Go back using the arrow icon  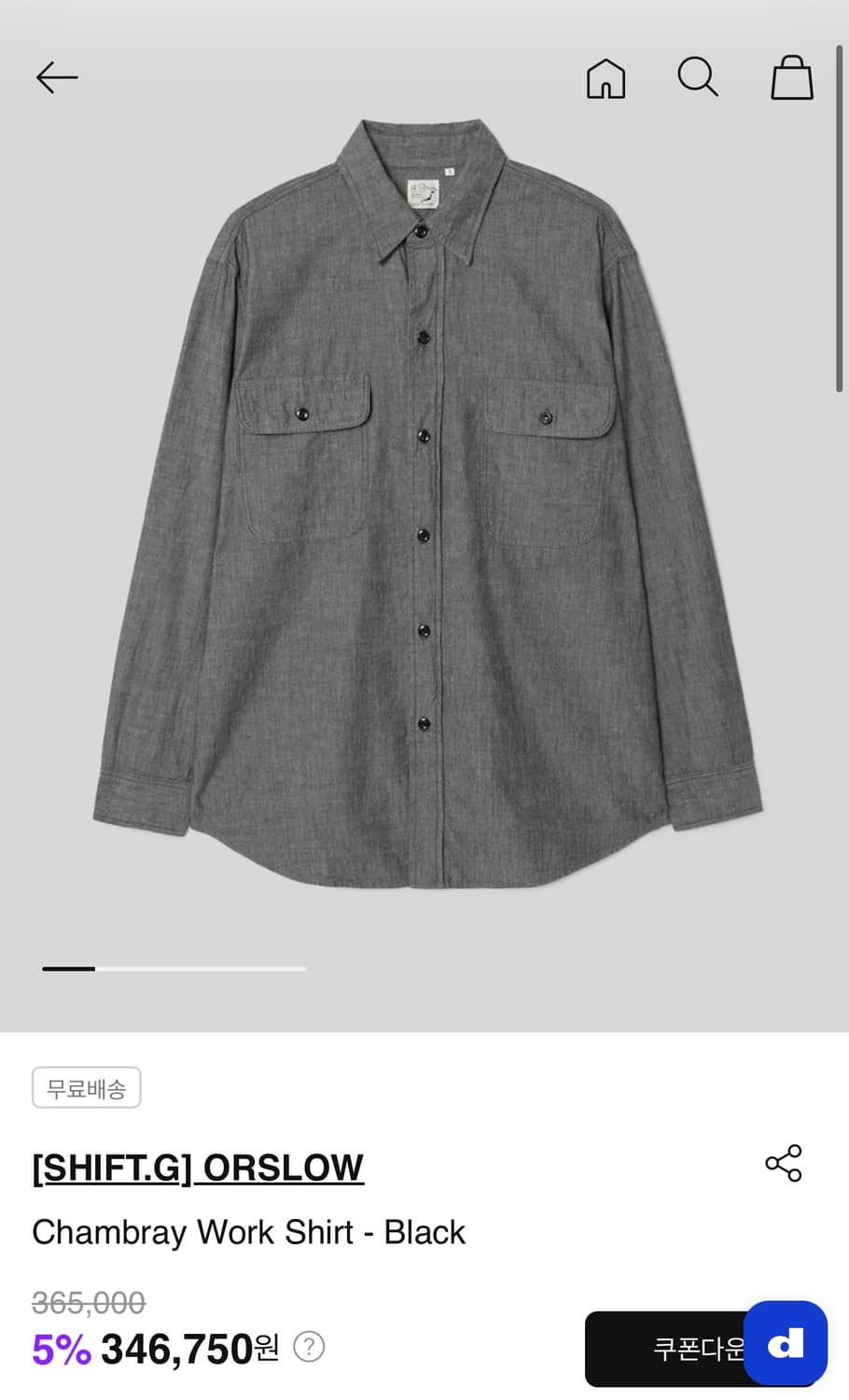click(x=57, y=77)
